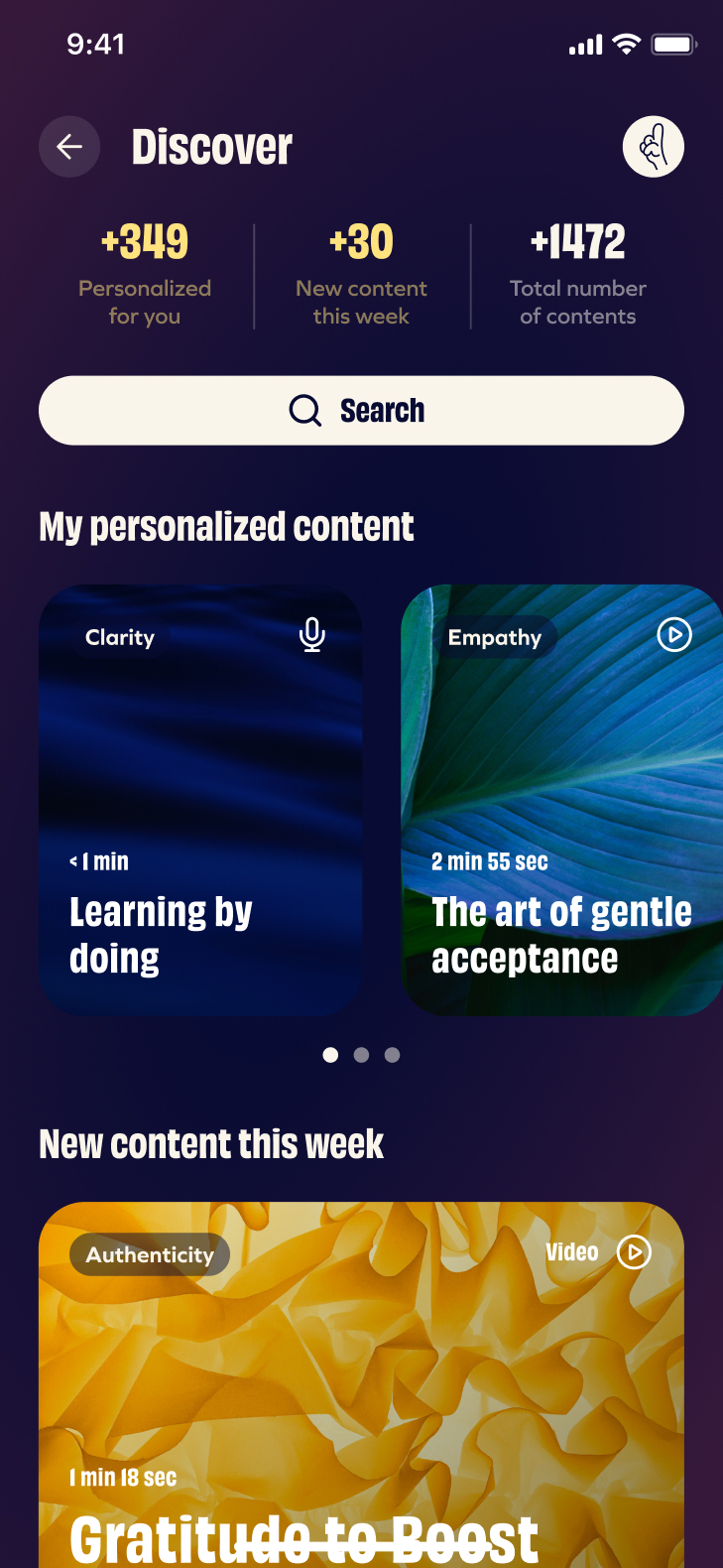Open the pointing finger icon top right
723x1568 pixels.
tap(654, 146)
